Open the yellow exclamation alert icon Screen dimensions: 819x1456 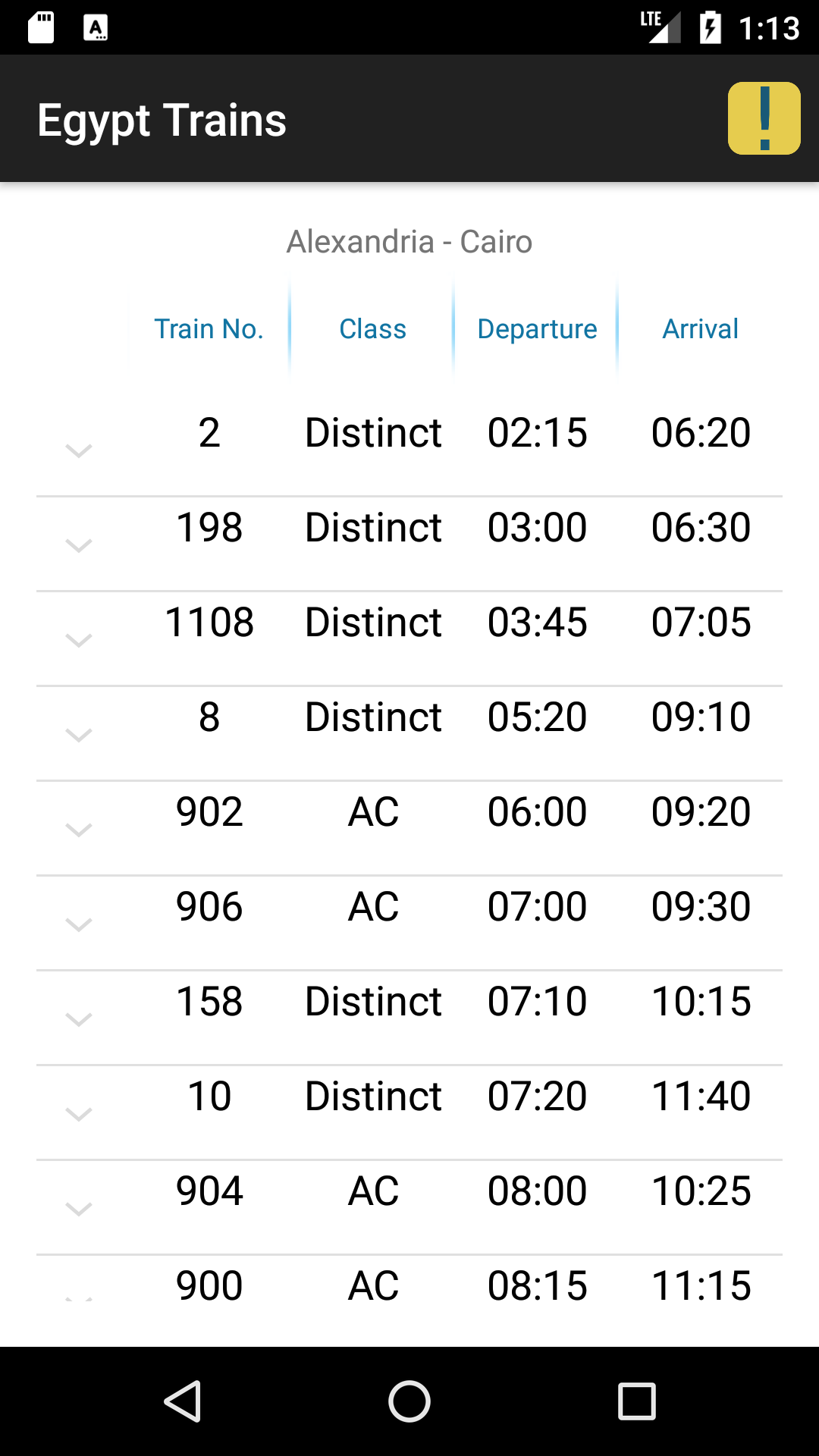pyautogui.click(x=764, y=118)
